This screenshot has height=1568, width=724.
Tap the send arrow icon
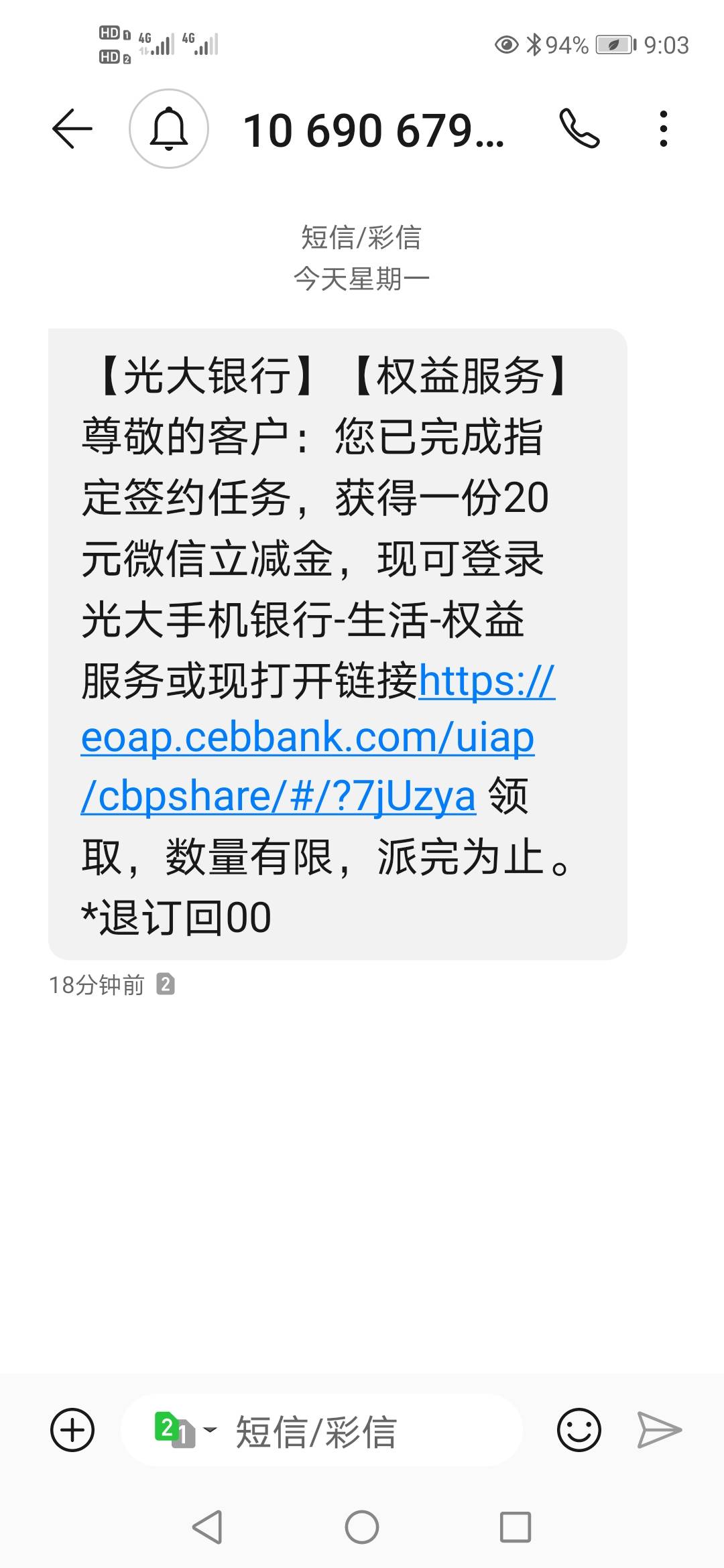(x=660, y=1430)
